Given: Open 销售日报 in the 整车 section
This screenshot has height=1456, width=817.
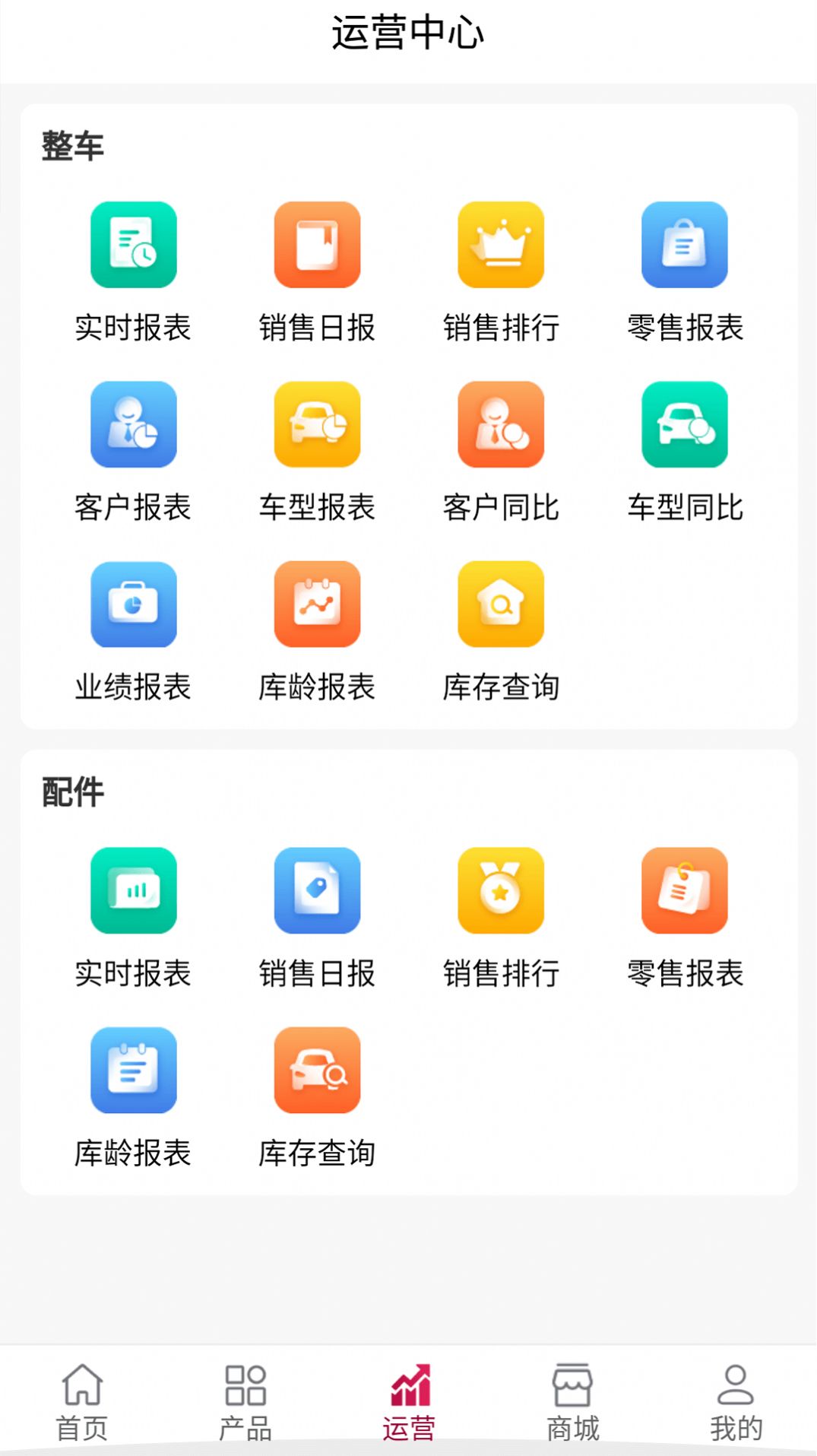Looking at the screenshot, I should 317,246.
